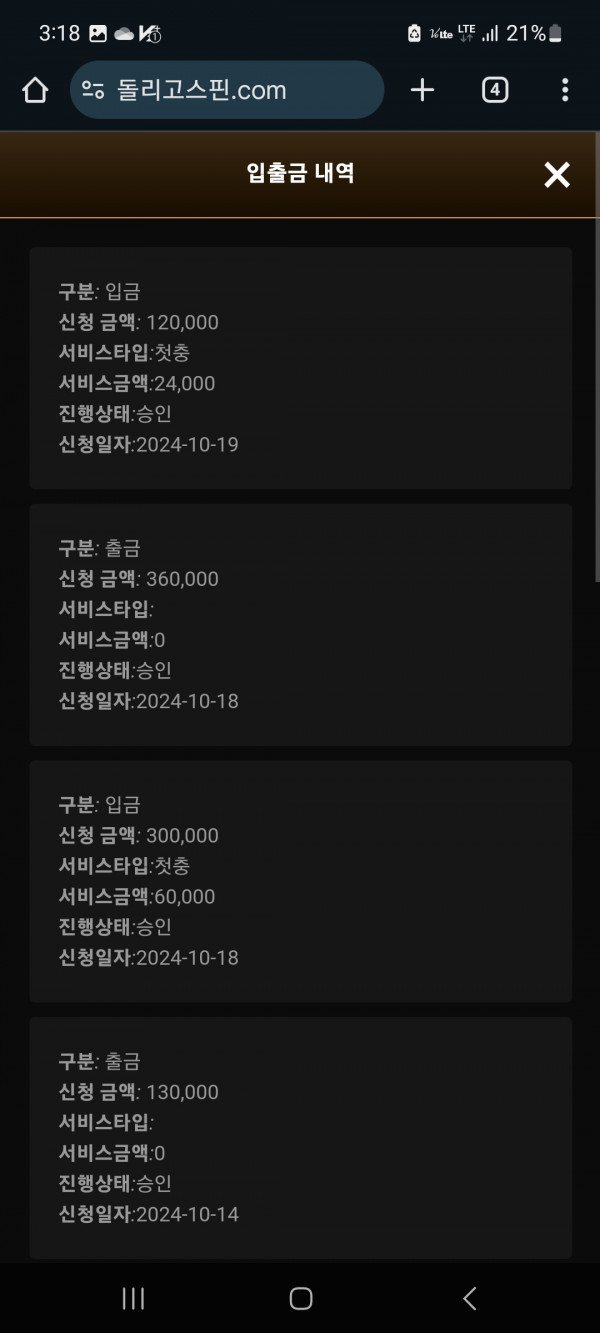This screenshot has height=1333, width=600.
Task: Go to the browser home page
Action: 35,91
